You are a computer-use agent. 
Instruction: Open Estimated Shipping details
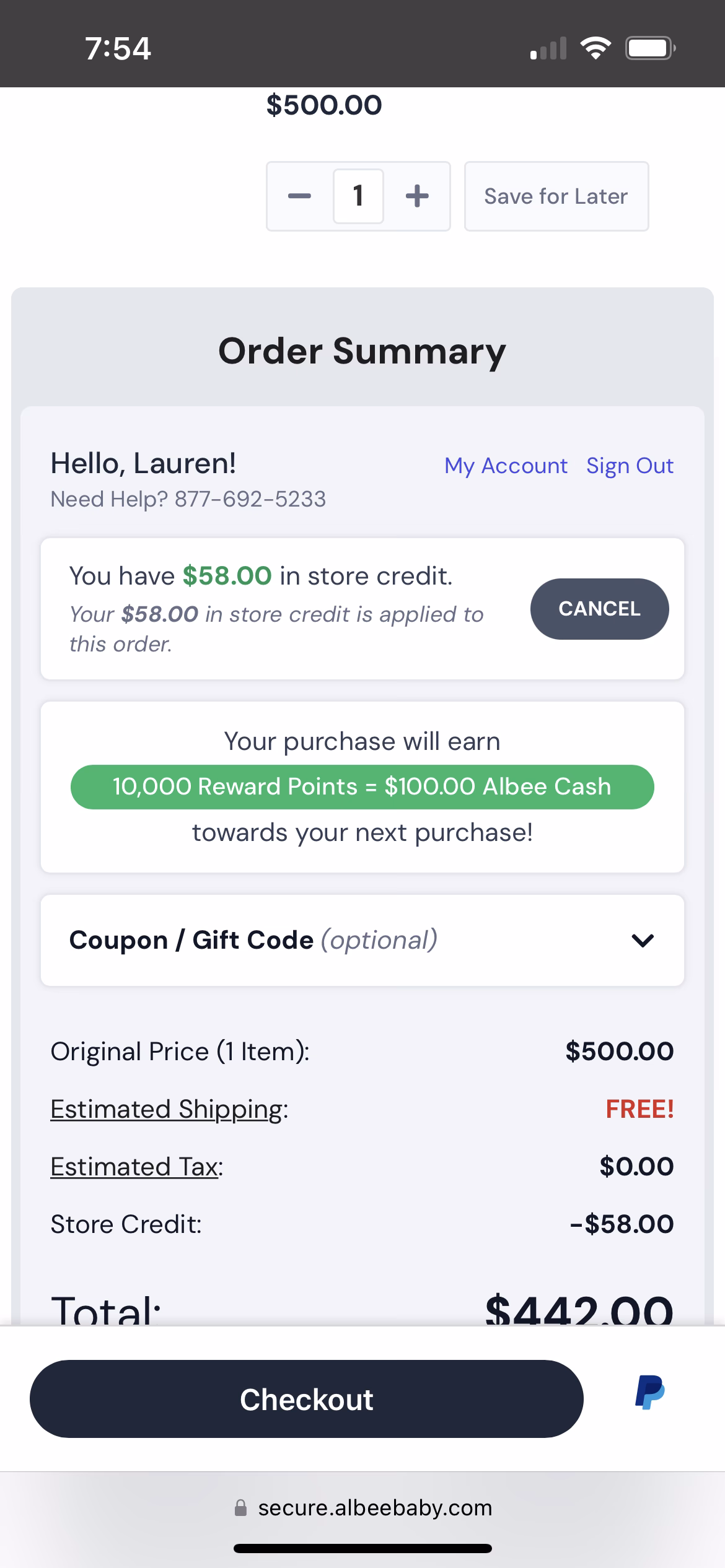(166, 1109)
